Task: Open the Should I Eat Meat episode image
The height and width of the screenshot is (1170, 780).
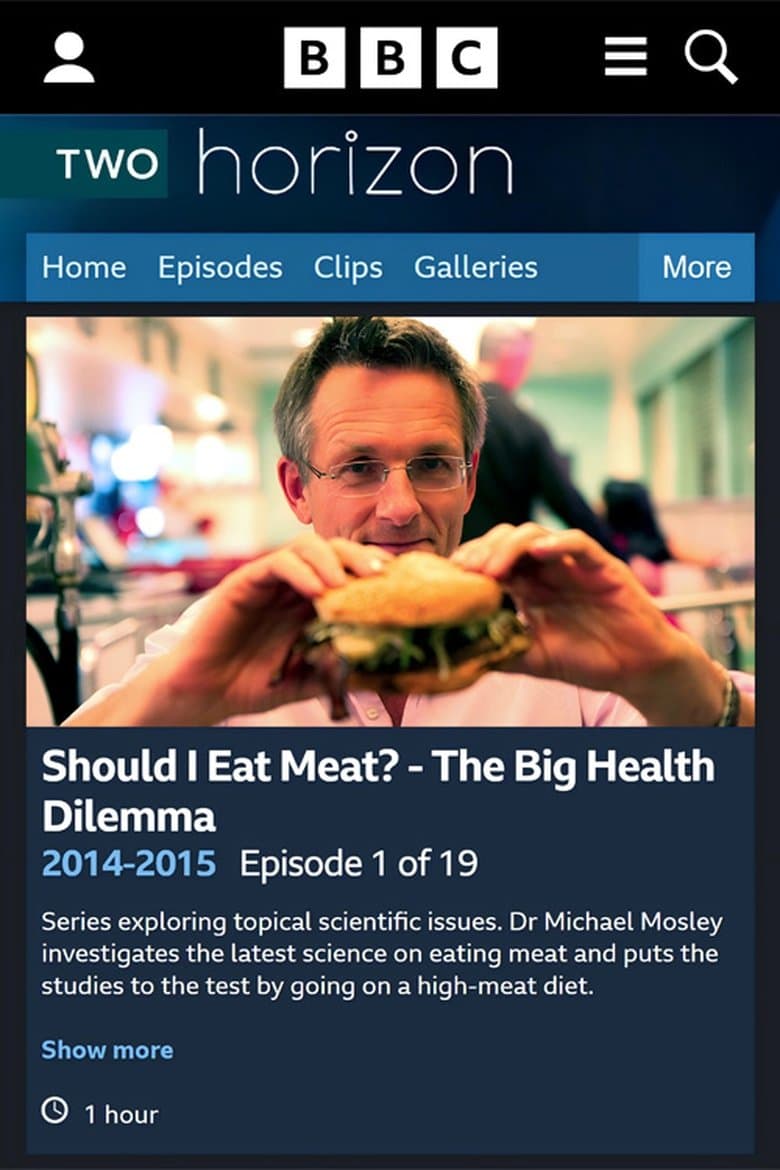Action: point(390,521)
